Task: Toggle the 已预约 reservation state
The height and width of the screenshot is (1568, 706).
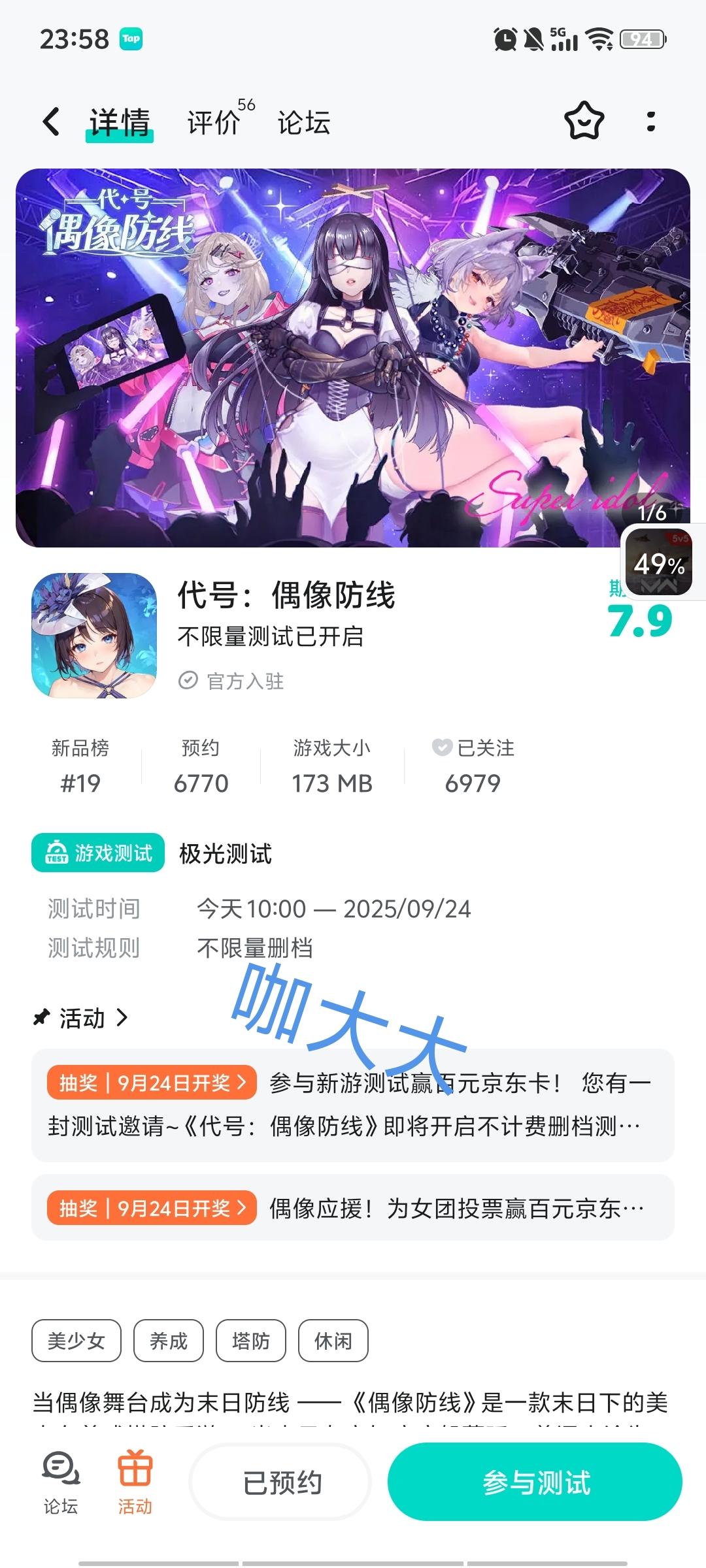Action: point(280,1483)
